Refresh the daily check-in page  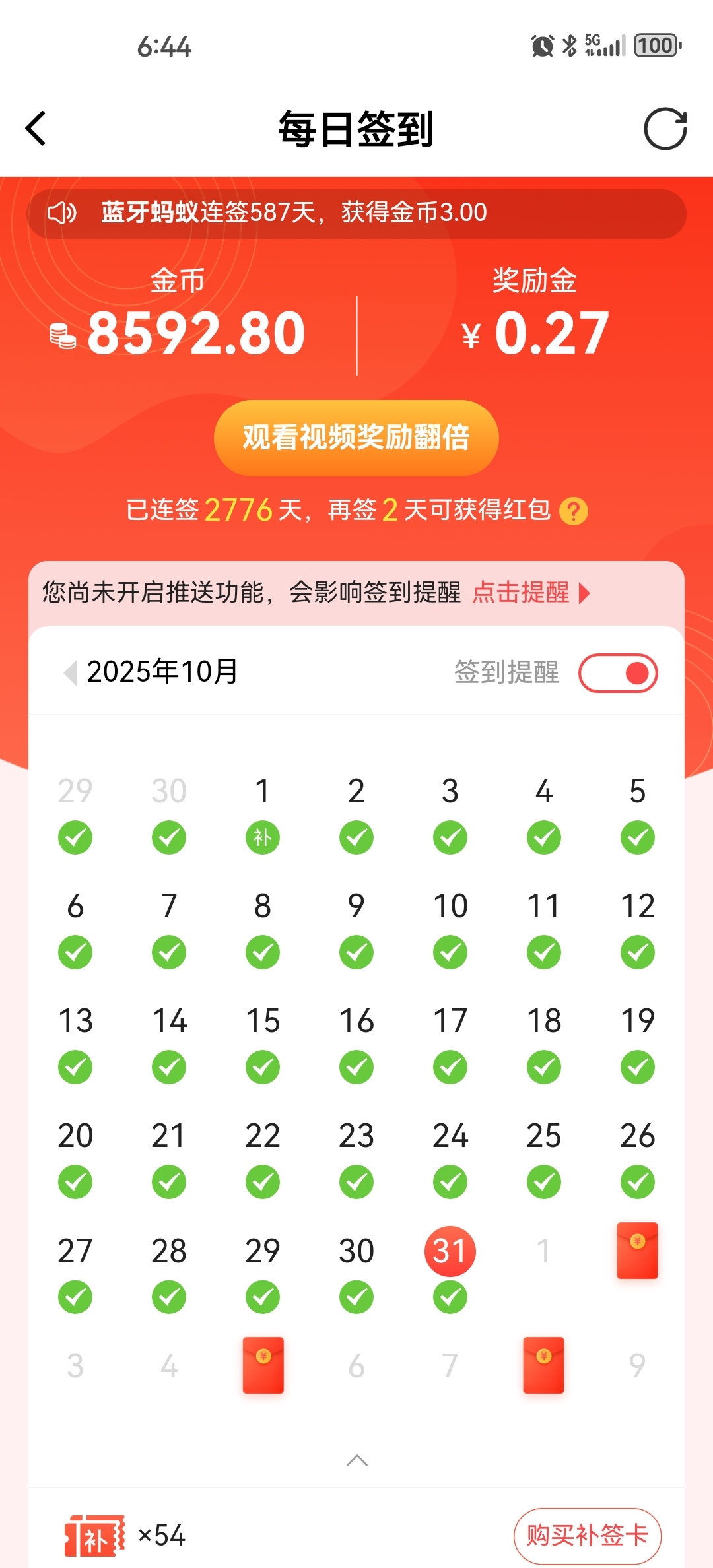tap(665, 129)
